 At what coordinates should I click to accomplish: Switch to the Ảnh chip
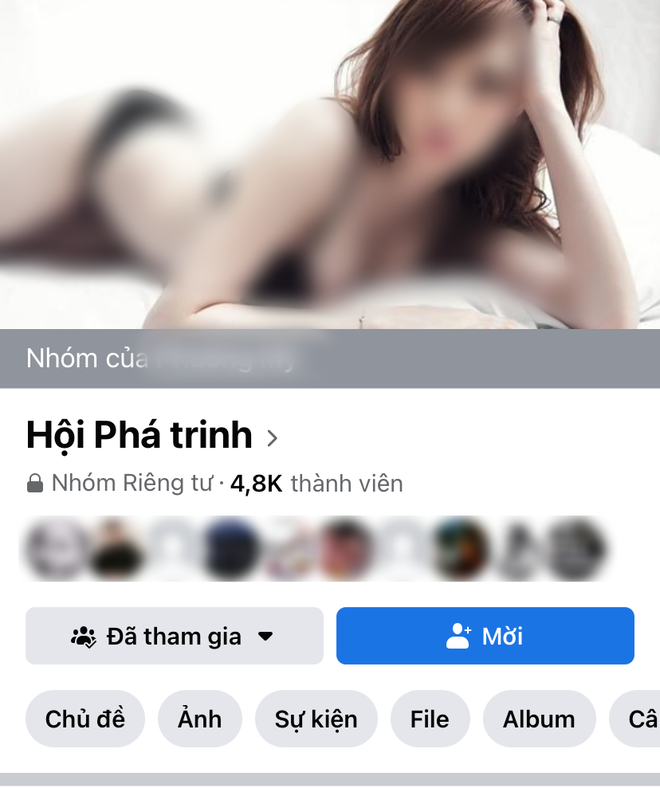200,719
